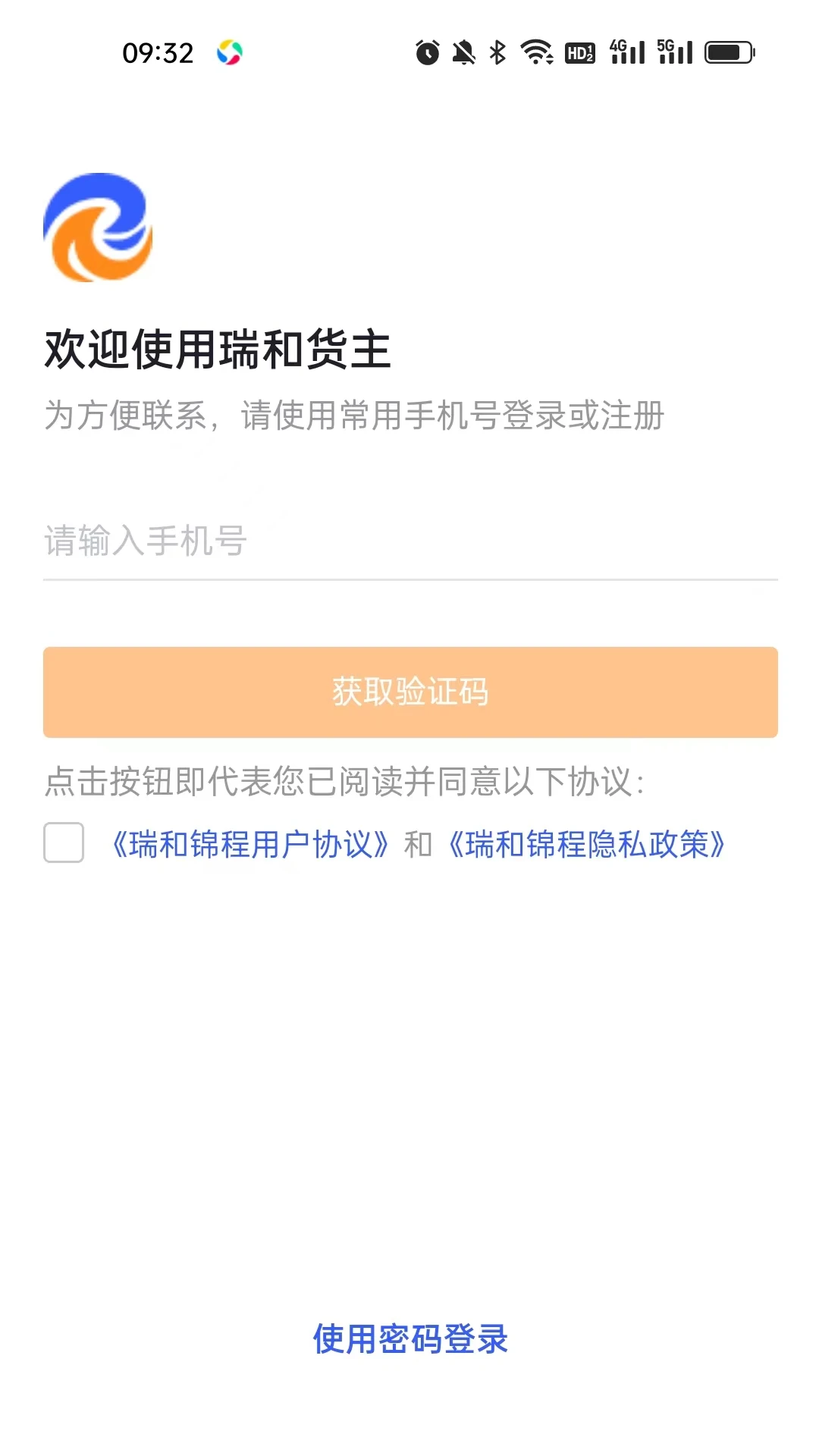Tap the muted notifications bell icon

coord(462,52)
